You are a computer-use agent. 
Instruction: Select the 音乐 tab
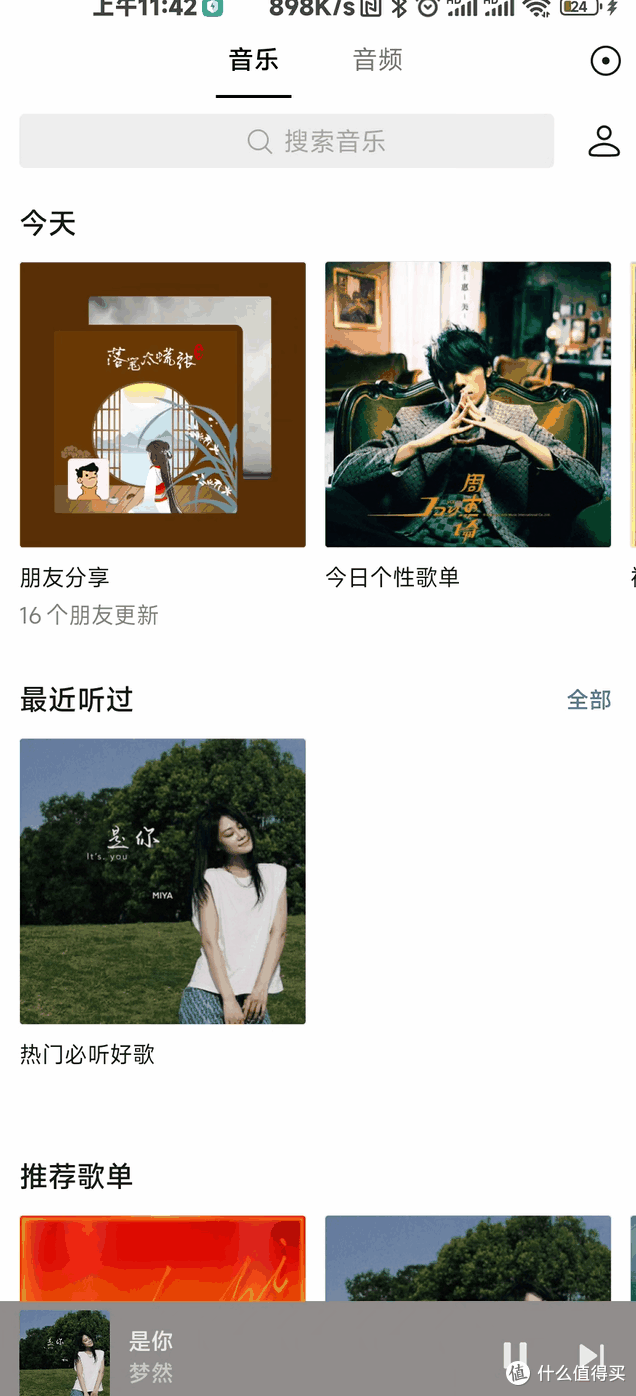tap(254, 60)
